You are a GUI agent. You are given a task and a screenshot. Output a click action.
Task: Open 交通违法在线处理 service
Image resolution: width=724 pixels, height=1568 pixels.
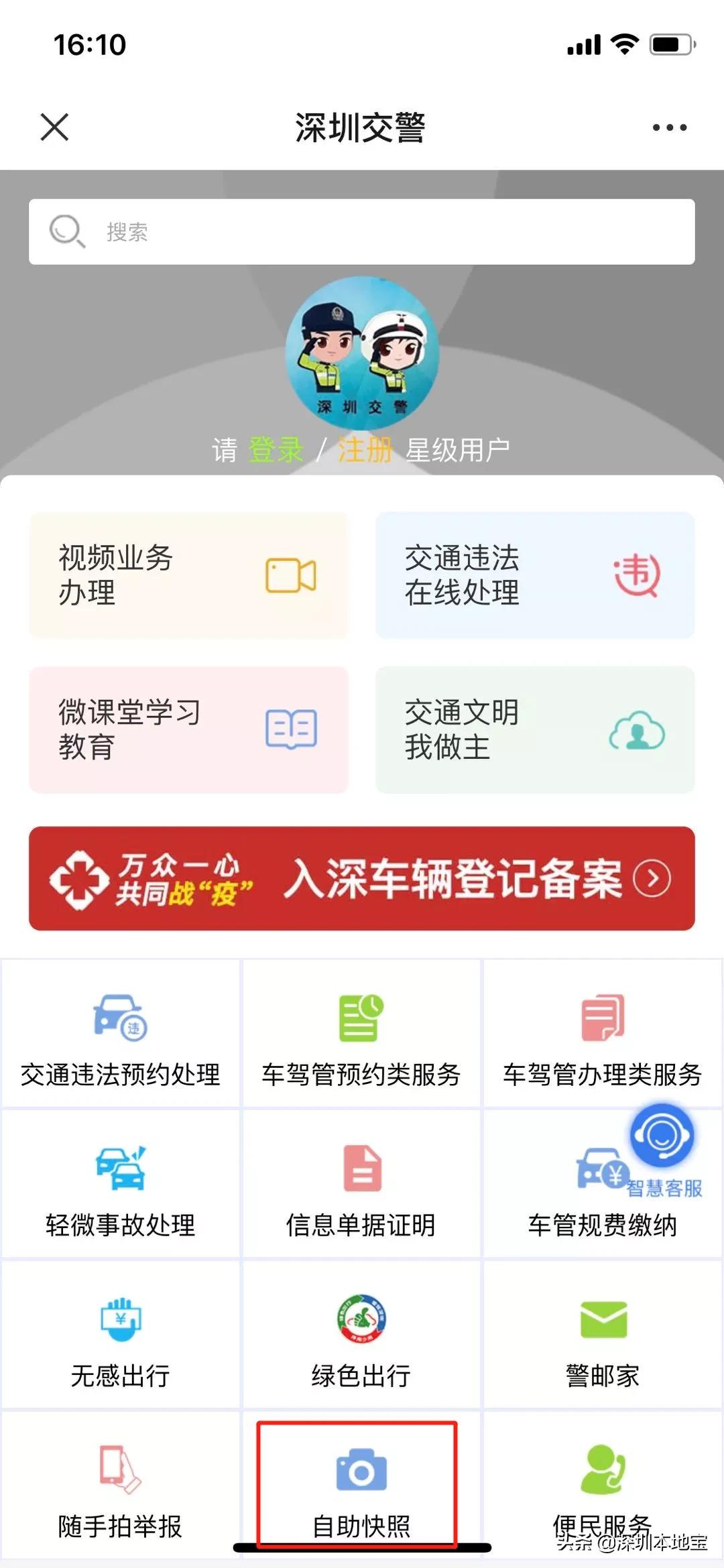535,575
